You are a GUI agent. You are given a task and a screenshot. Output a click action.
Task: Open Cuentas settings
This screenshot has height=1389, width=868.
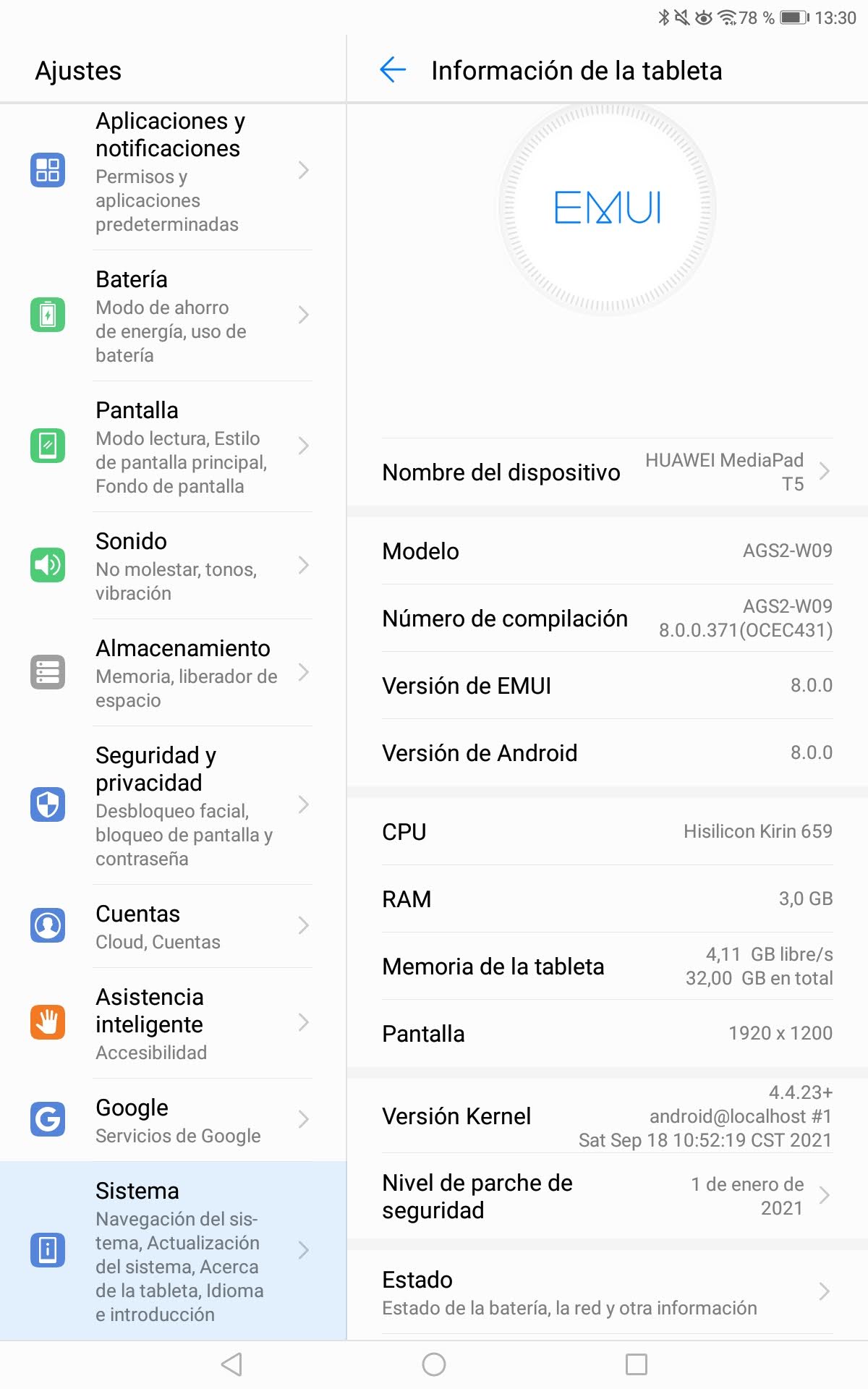tap(173, 926)
